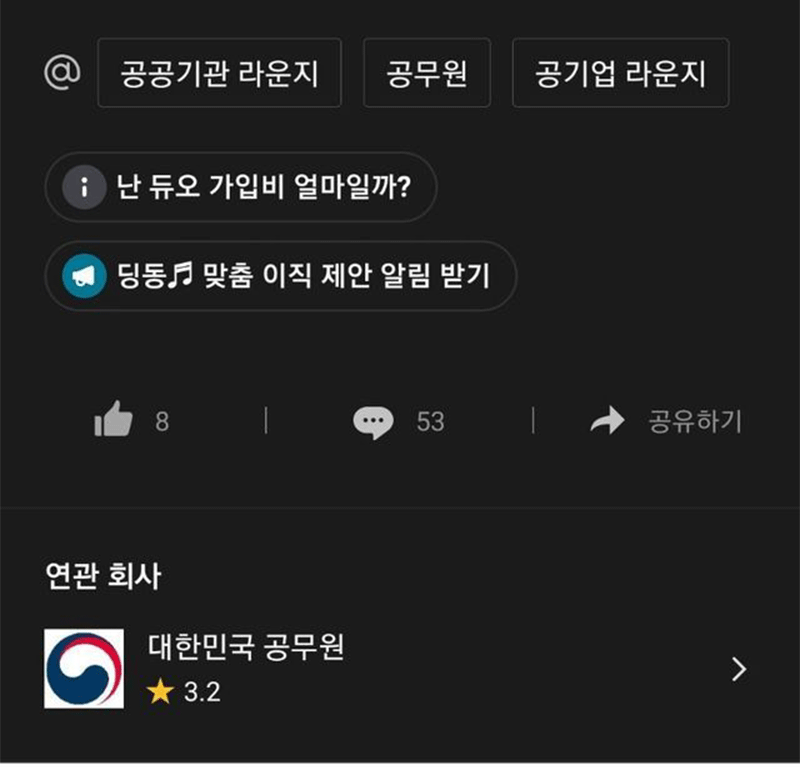Like this post with thumbs up
Viewport: 800px width, 776px height.
(114, 421)
